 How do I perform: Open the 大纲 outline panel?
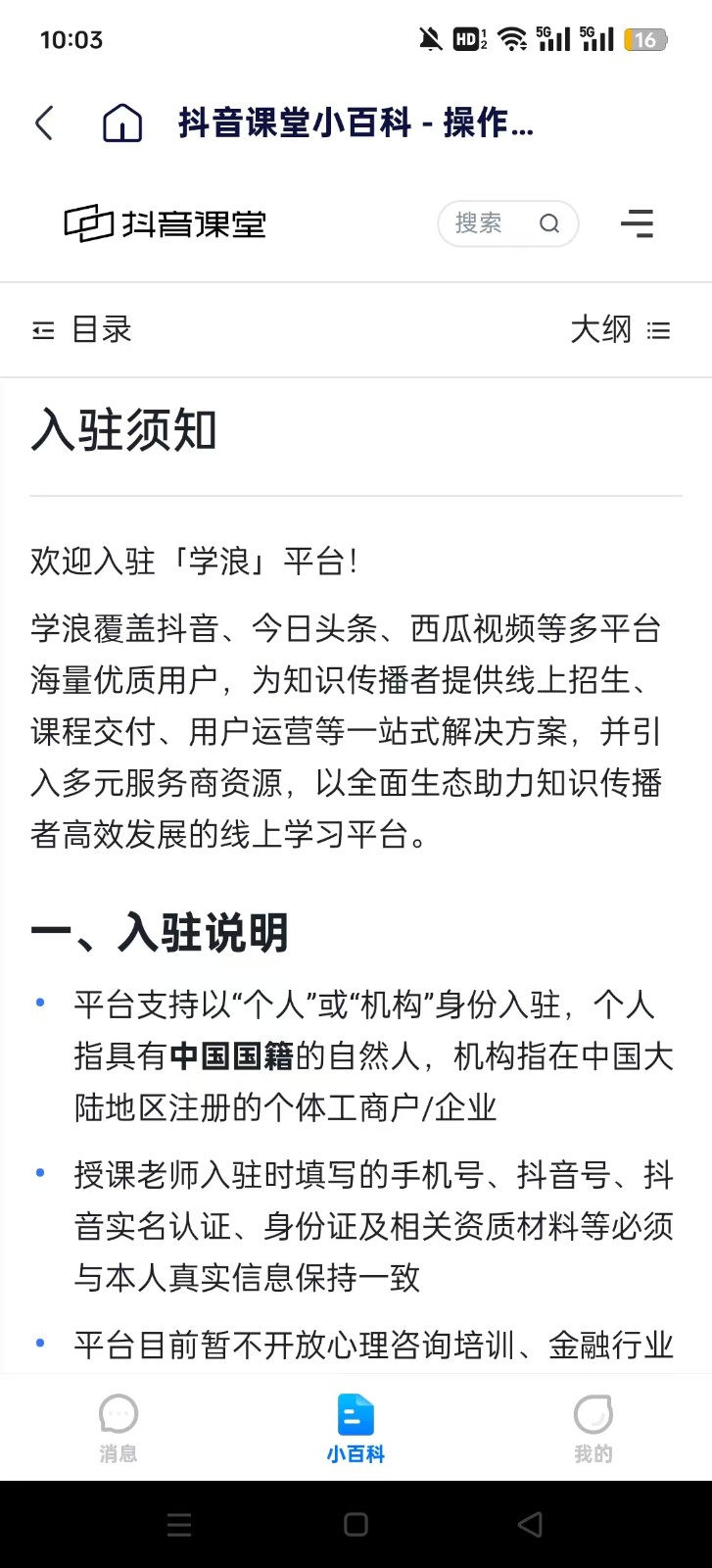601,330
